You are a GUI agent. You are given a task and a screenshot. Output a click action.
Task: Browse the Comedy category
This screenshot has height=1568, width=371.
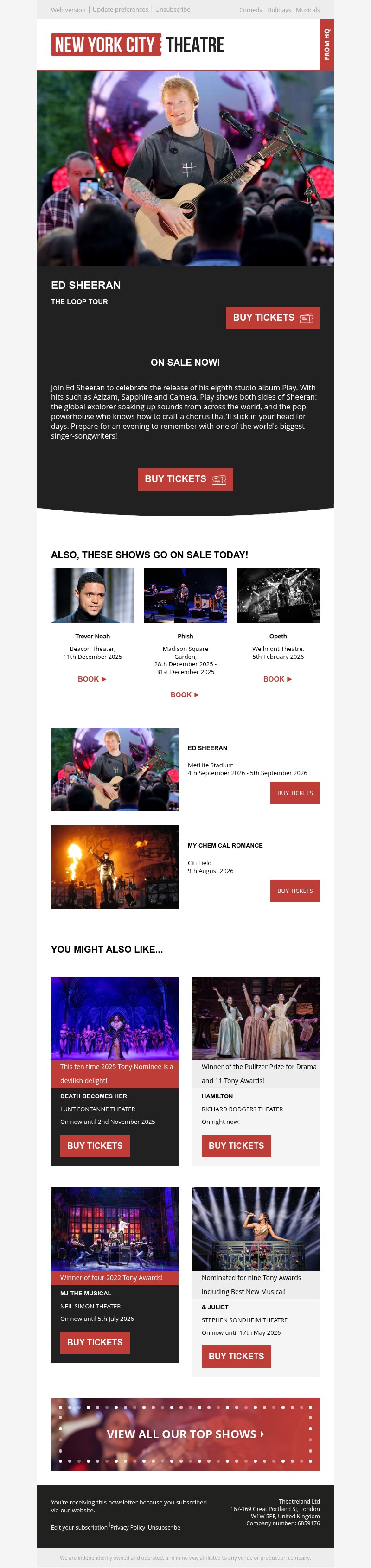(x=250, y=10)
